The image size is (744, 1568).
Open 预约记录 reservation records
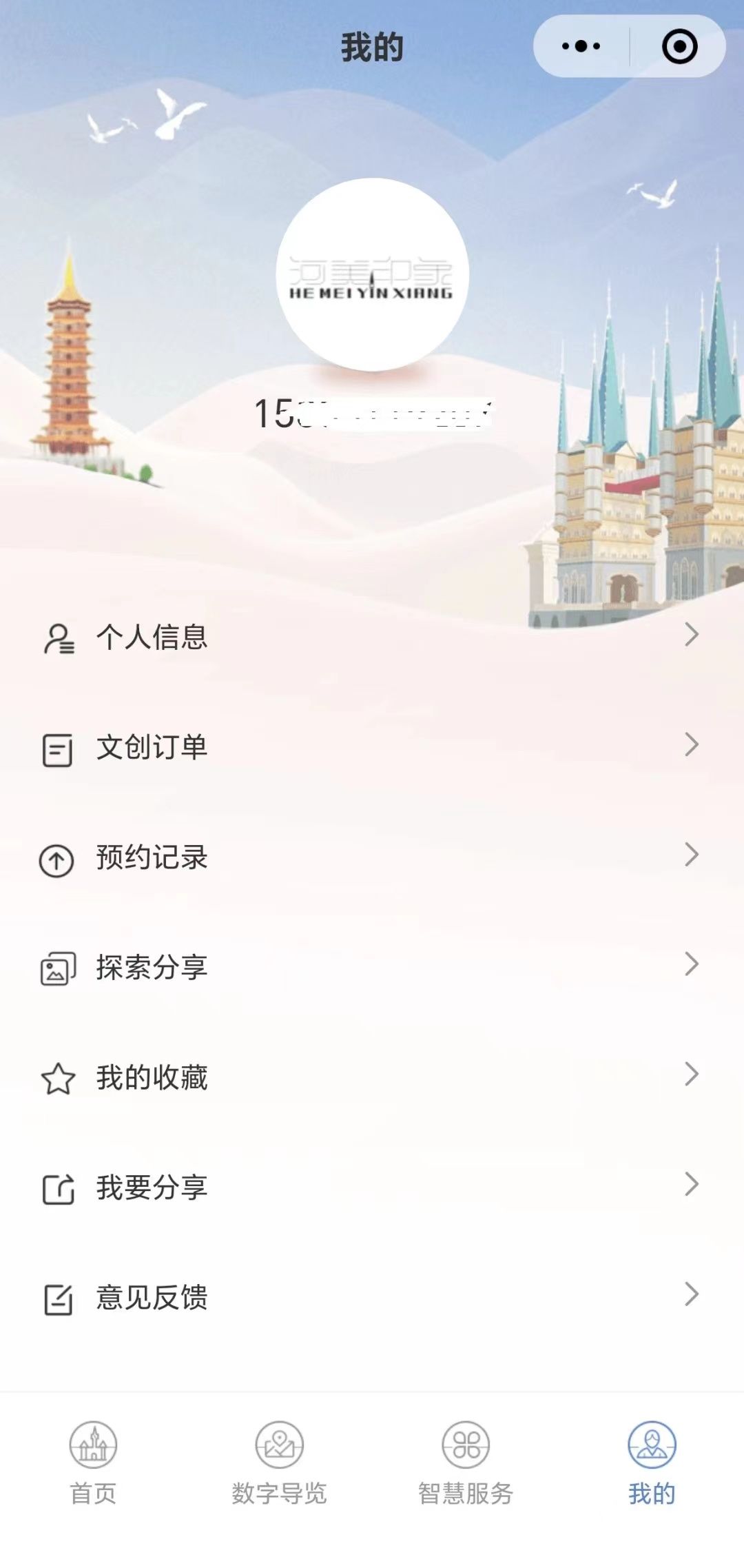[x=152, y=857]
